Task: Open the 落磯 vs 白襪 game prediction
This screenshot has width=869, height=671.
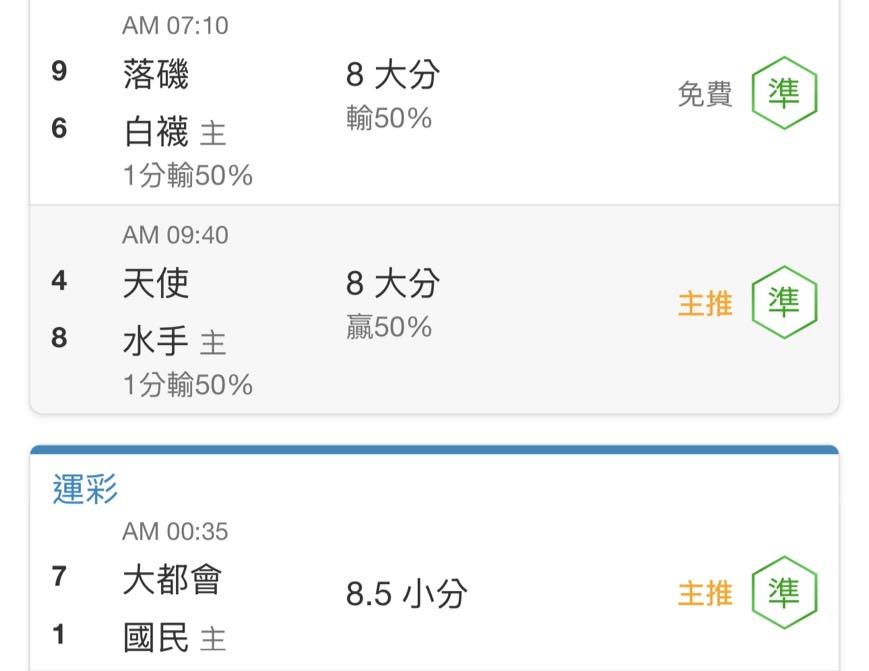Action: [434, 101]
